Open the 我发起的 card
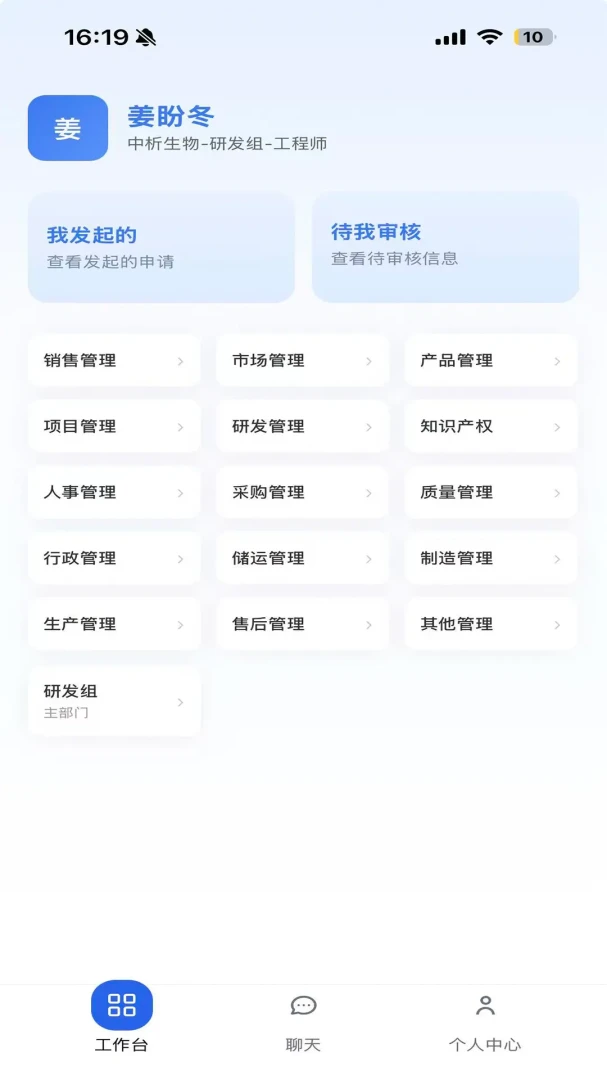Viewport: 607px width, 1080px height. tap(161, 247)
